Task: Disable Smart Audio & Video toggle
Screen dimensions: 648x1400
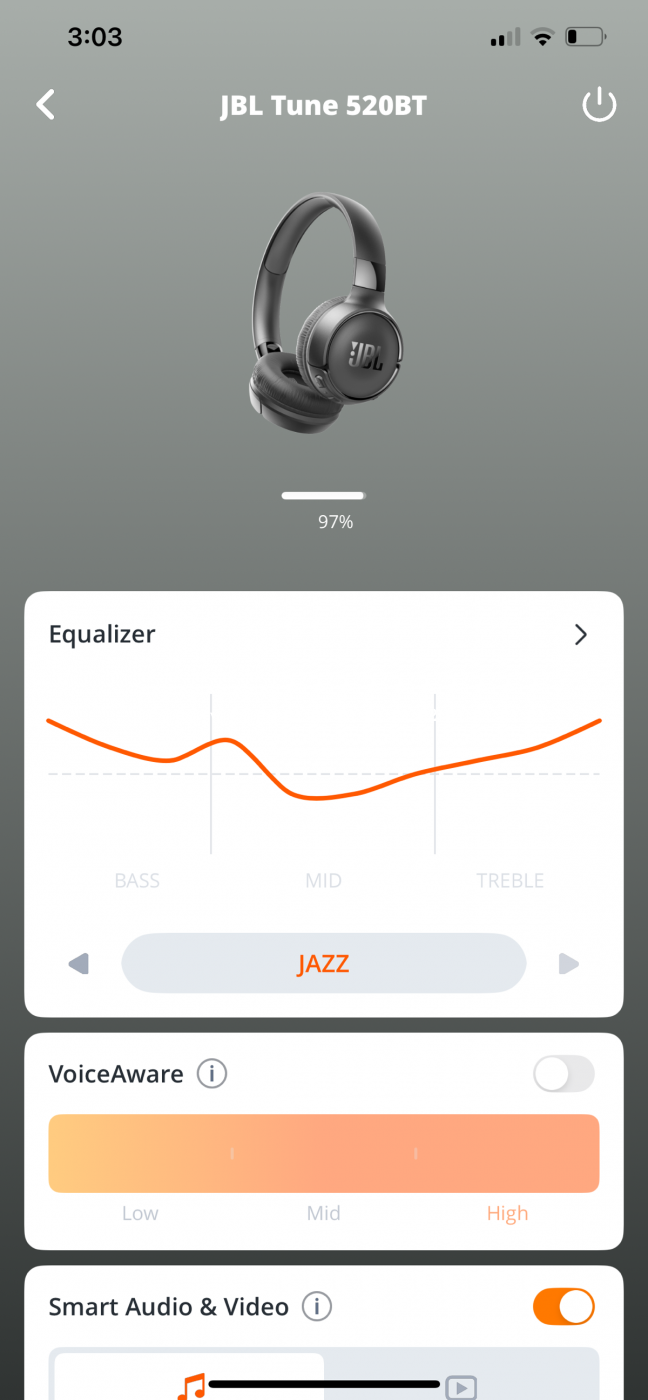Action: 564,1306
